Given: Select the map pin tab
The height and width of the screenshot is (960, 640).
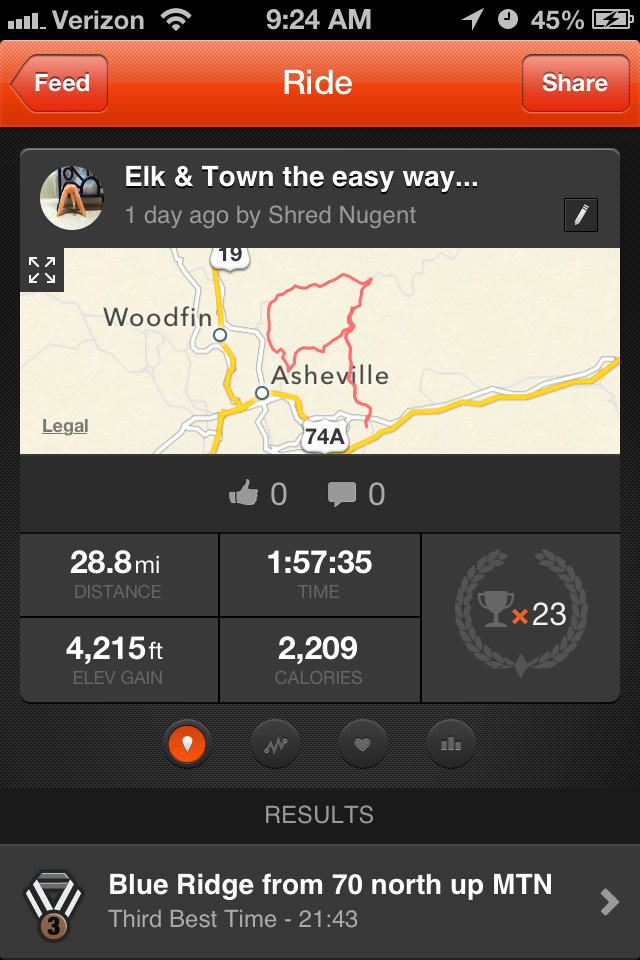Looking at the screenshot, I should [x=188, y=743].
